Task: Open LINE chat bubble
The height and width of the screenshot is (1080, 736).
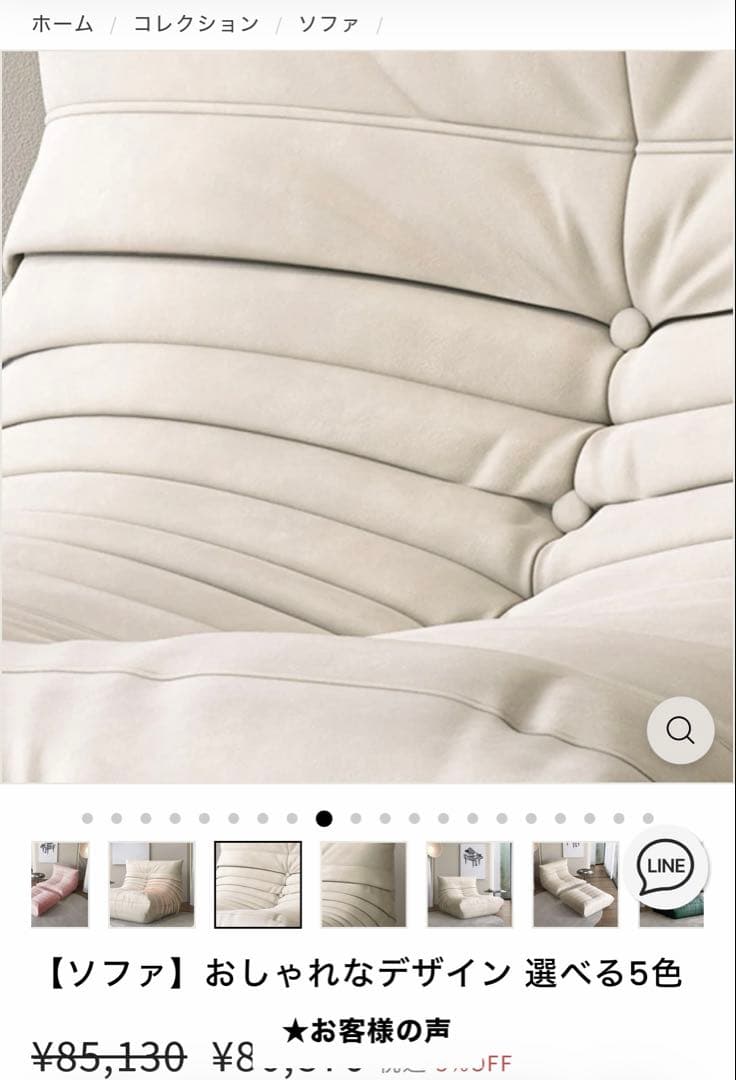Action: (x=673, y=865)
